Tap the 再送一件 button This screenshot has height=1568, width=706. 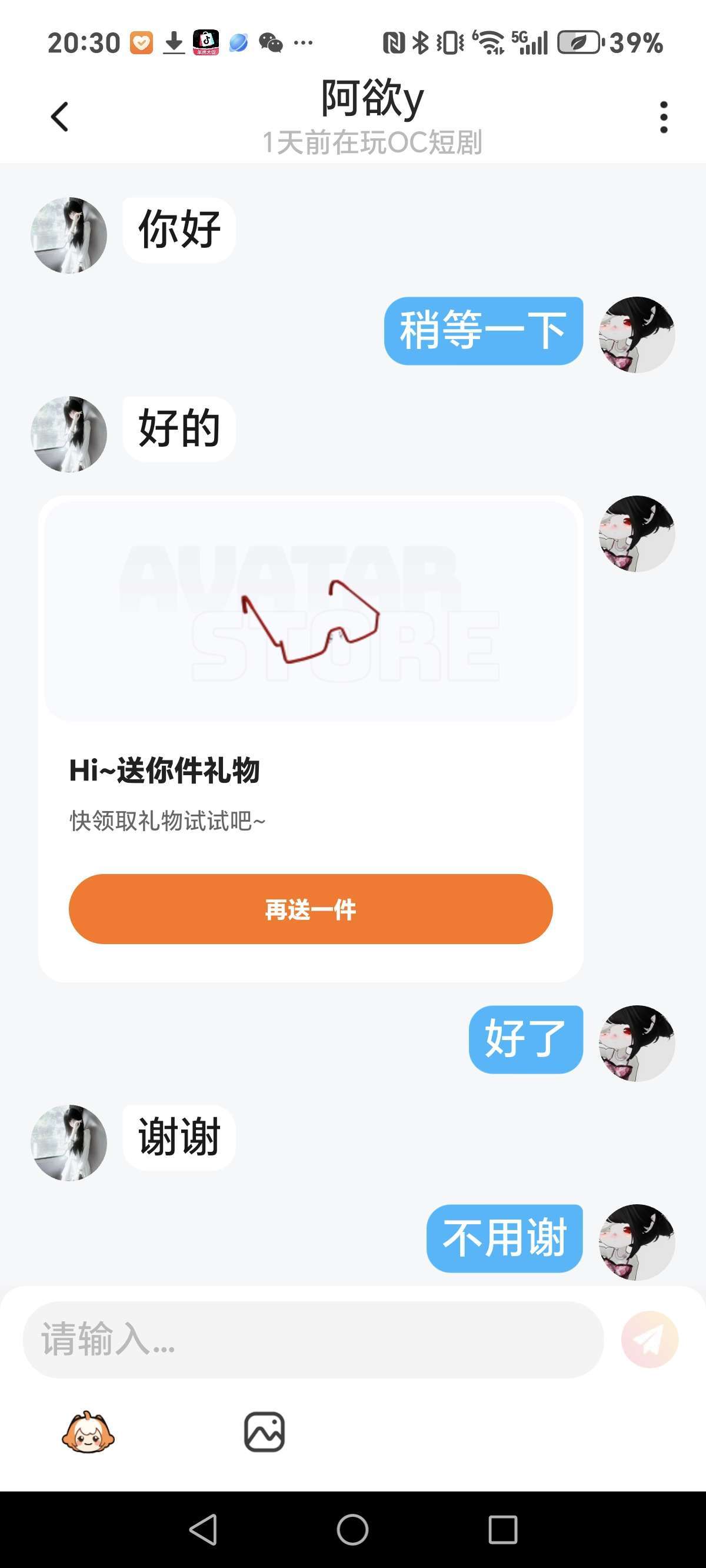(x=311, y=909)
